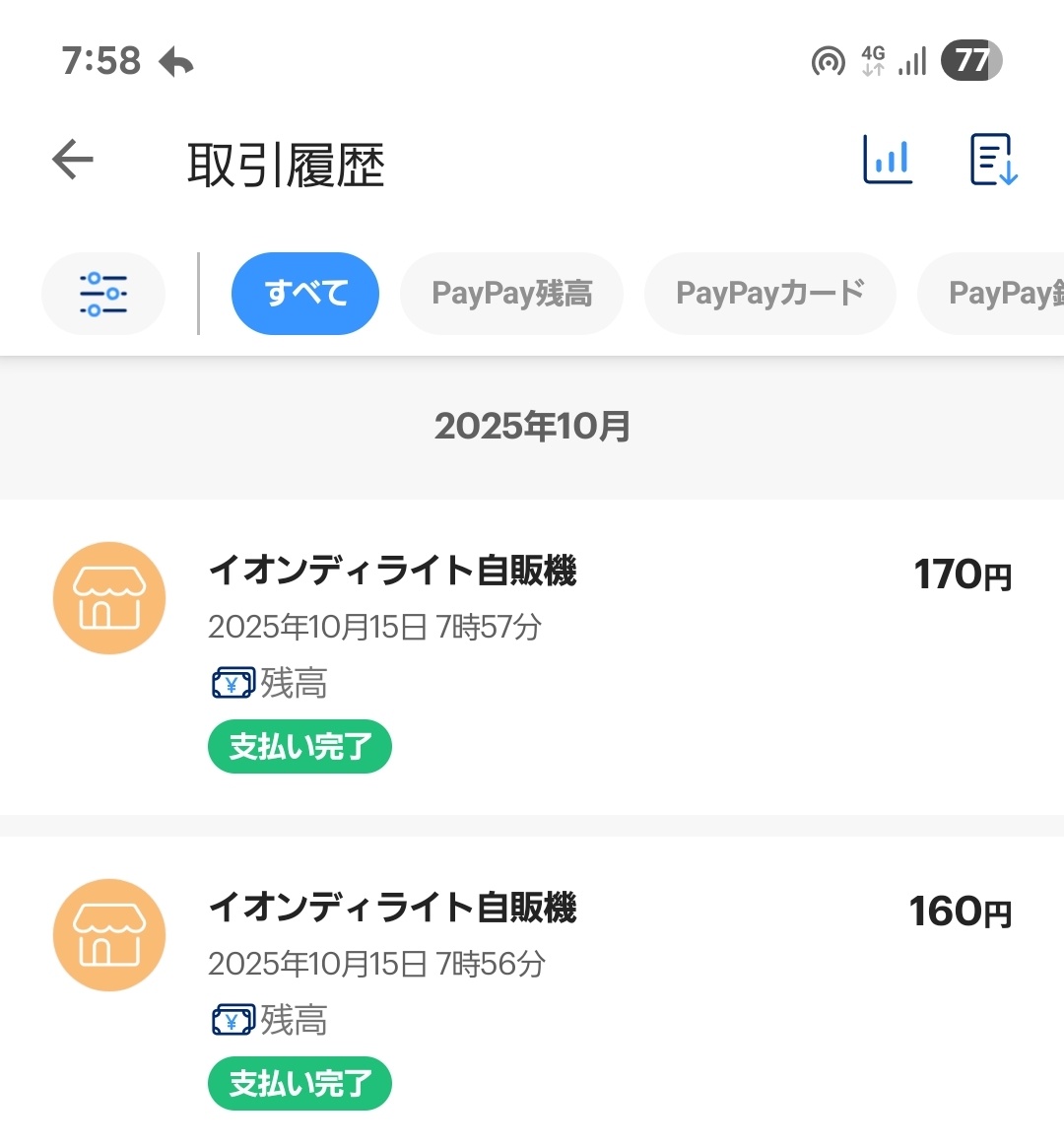Image resolution: width=1064 pixels, height=1148 pixels.
Task: Download the transaction history report
Action: pos(993,160)
